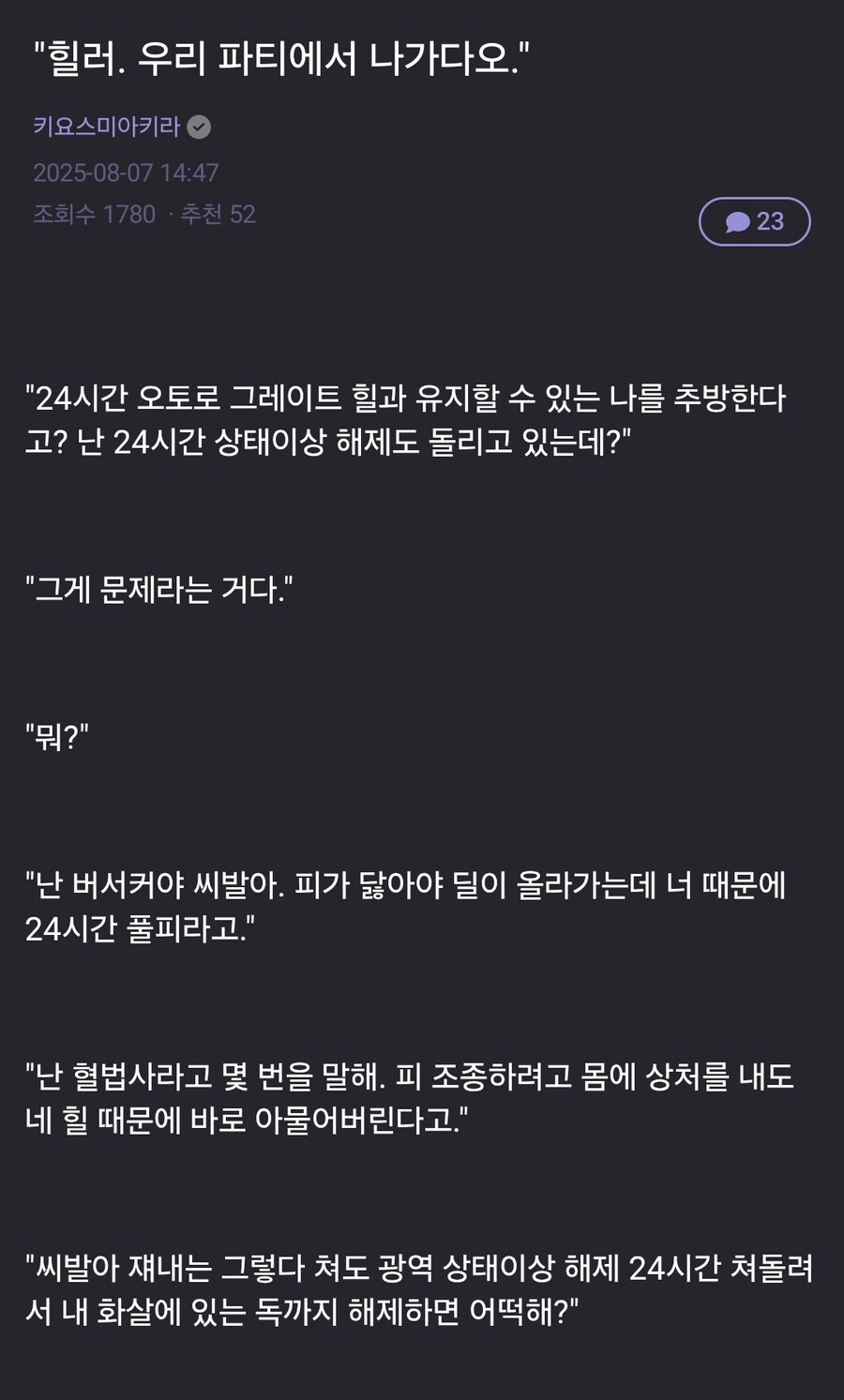
Task: Open the 23 comments button
Action: coord(754,221)
